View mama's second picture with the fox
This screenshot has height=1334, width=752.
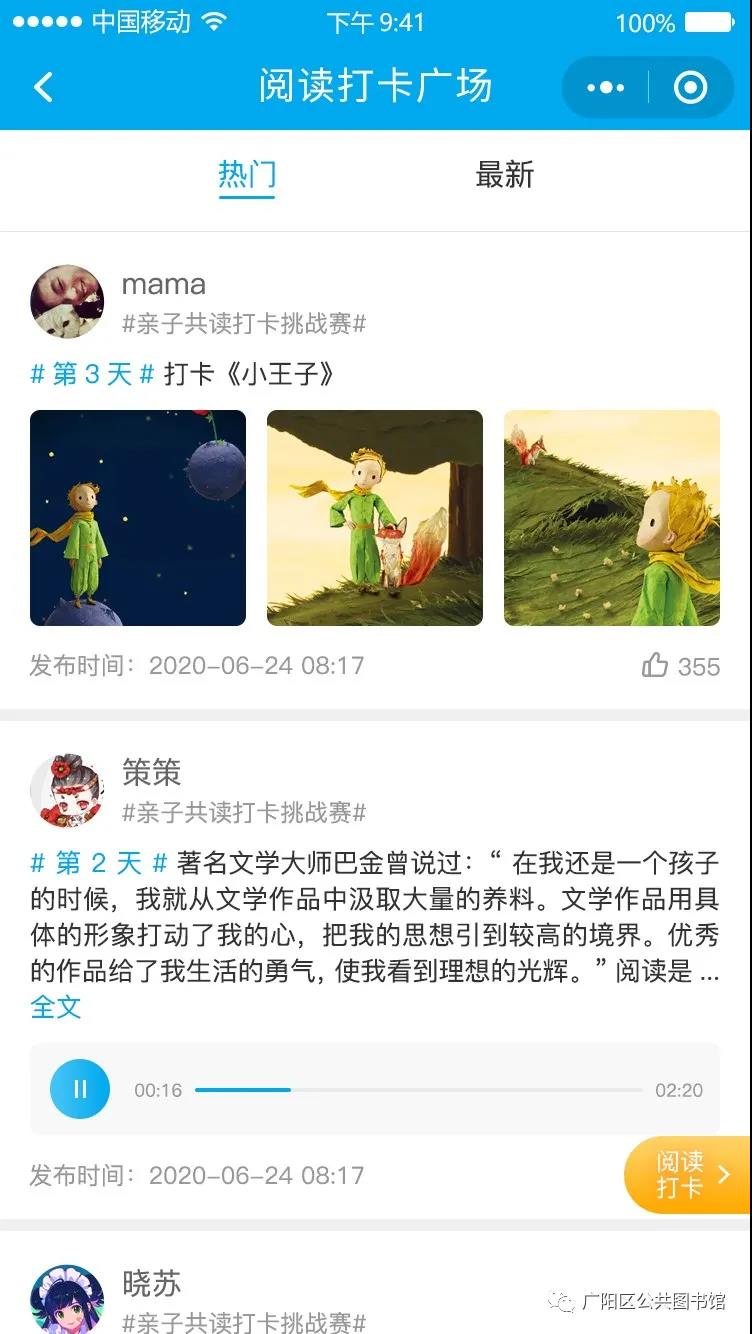coord(375,518)
